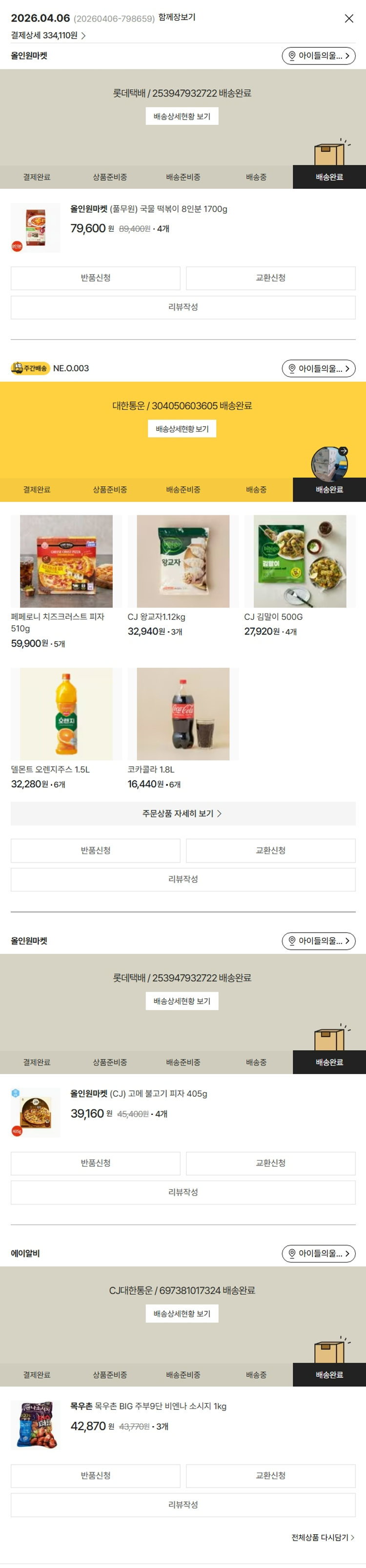366x1568 pixels.
Task: Request exchange for 고메 불고기 피자
Action: (270, 1162)
